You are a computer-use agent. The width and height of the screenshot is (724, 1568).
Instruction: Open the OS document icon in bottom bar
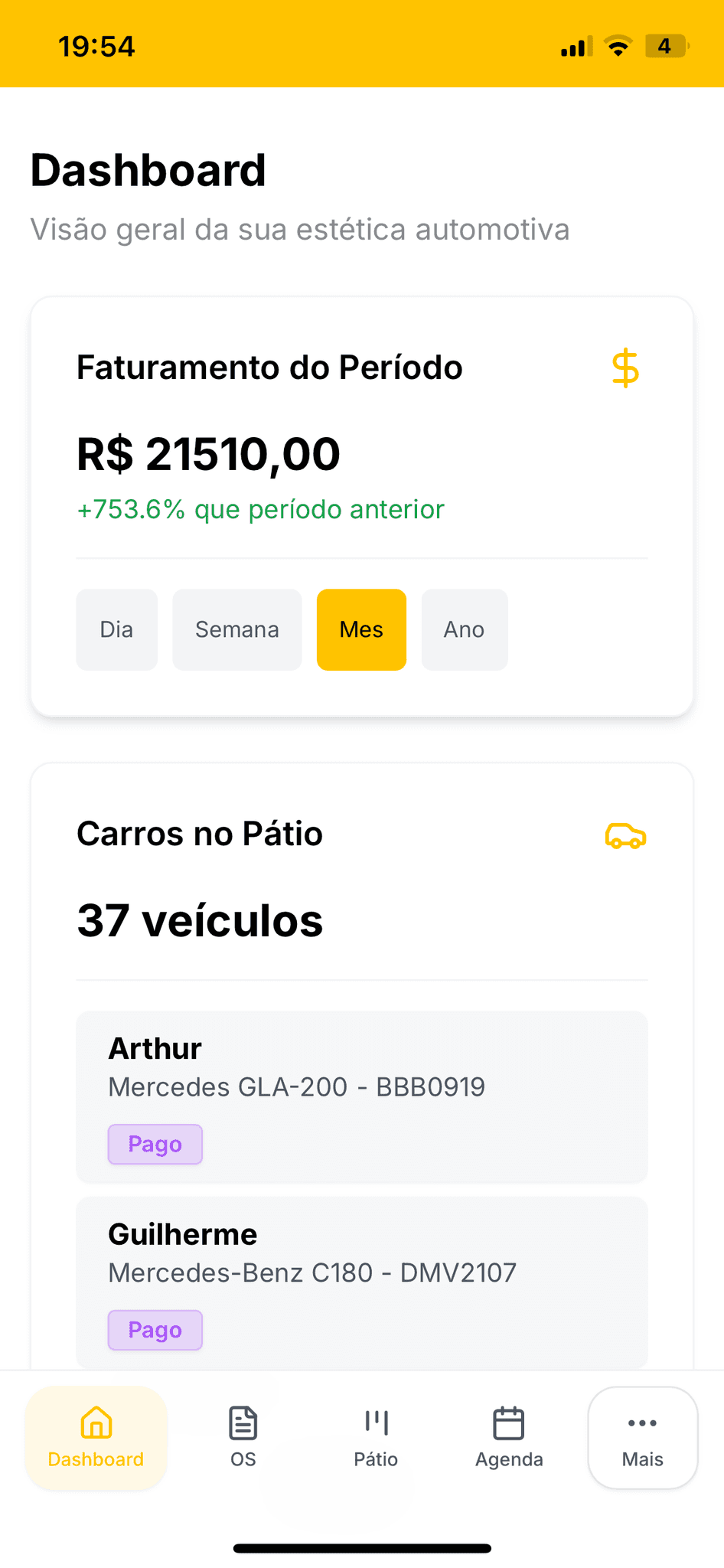click(x=242, y=1422)
